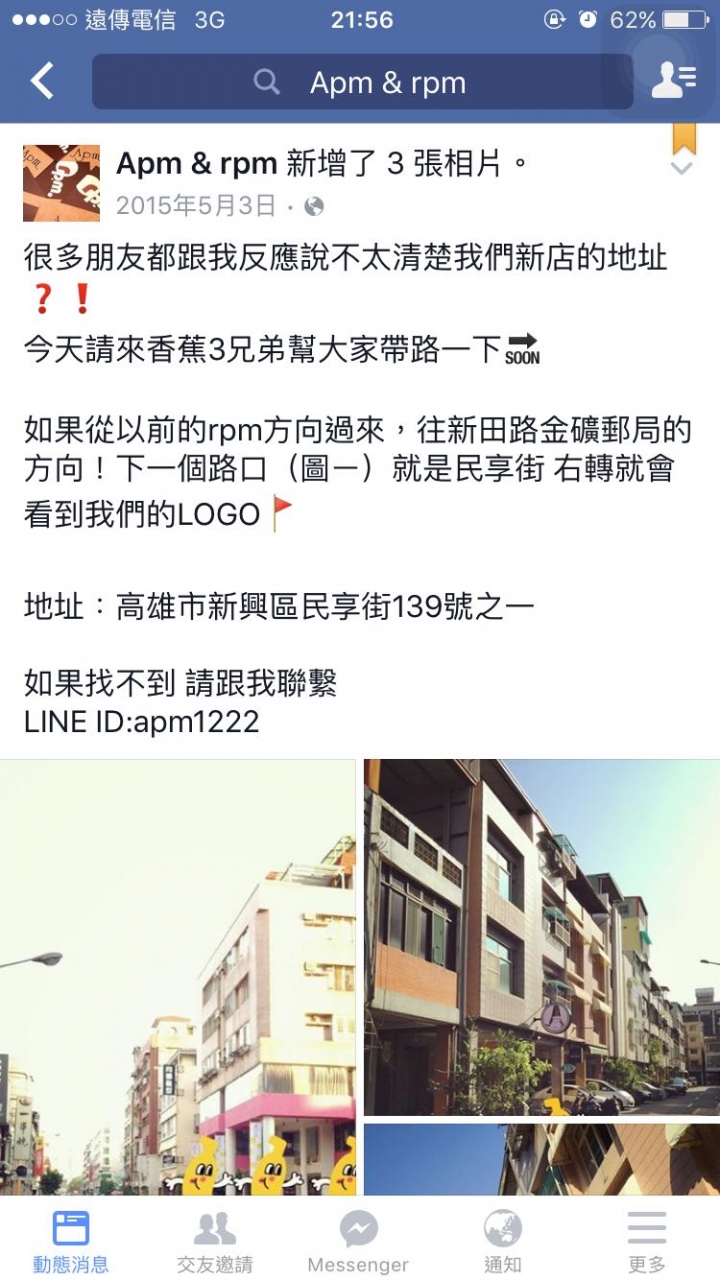Screen dimensions: 720x1280
Task: Go back with the top-left arrow
Action: (x=42, y=81)
